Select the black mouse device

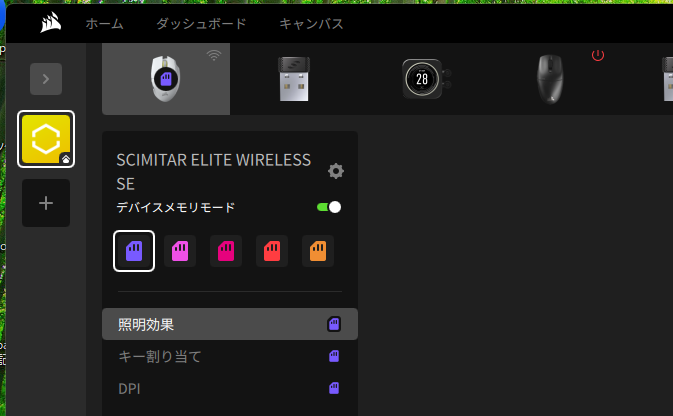pos(551,78)
